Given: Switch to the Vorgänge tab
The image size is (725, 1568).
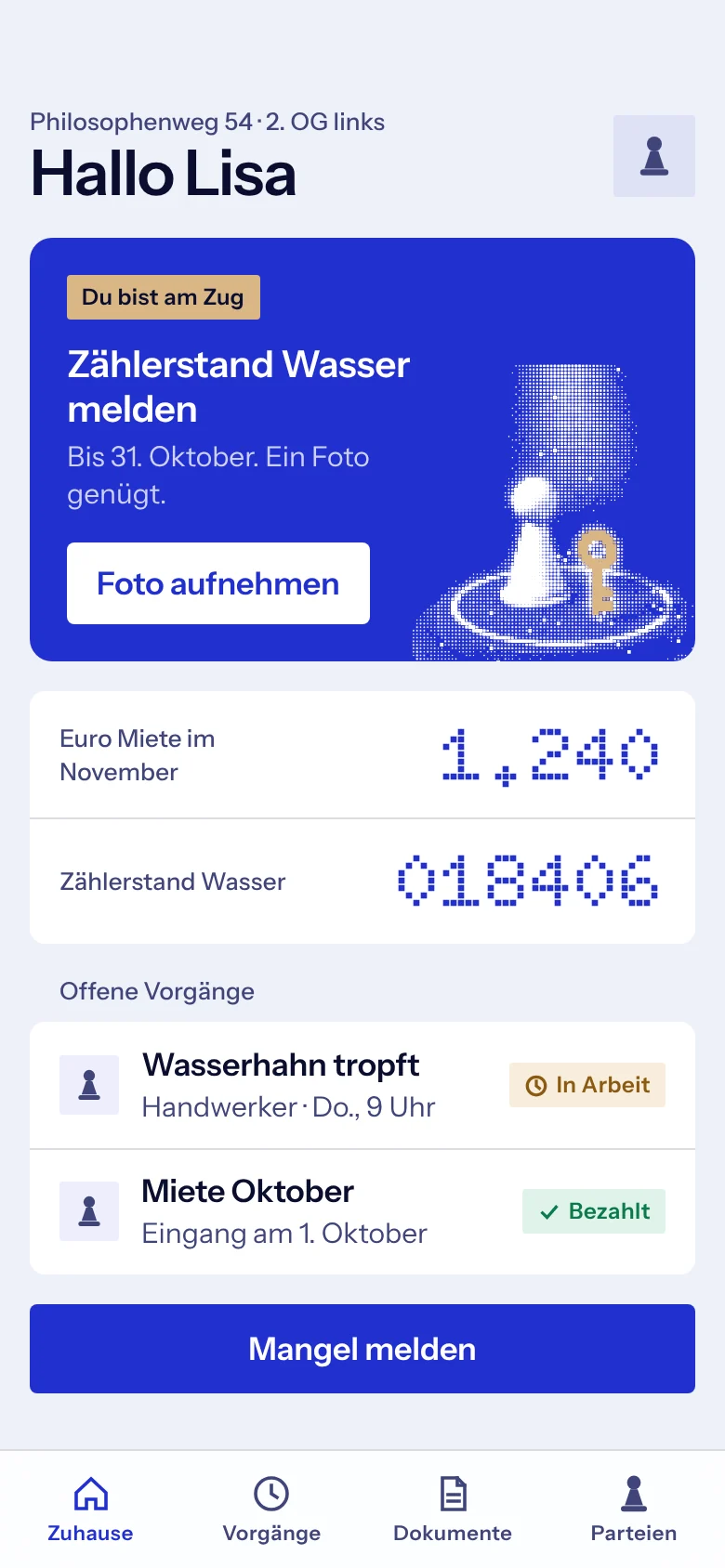Looking at the screenshot, I should click(x=271, y=1509).
